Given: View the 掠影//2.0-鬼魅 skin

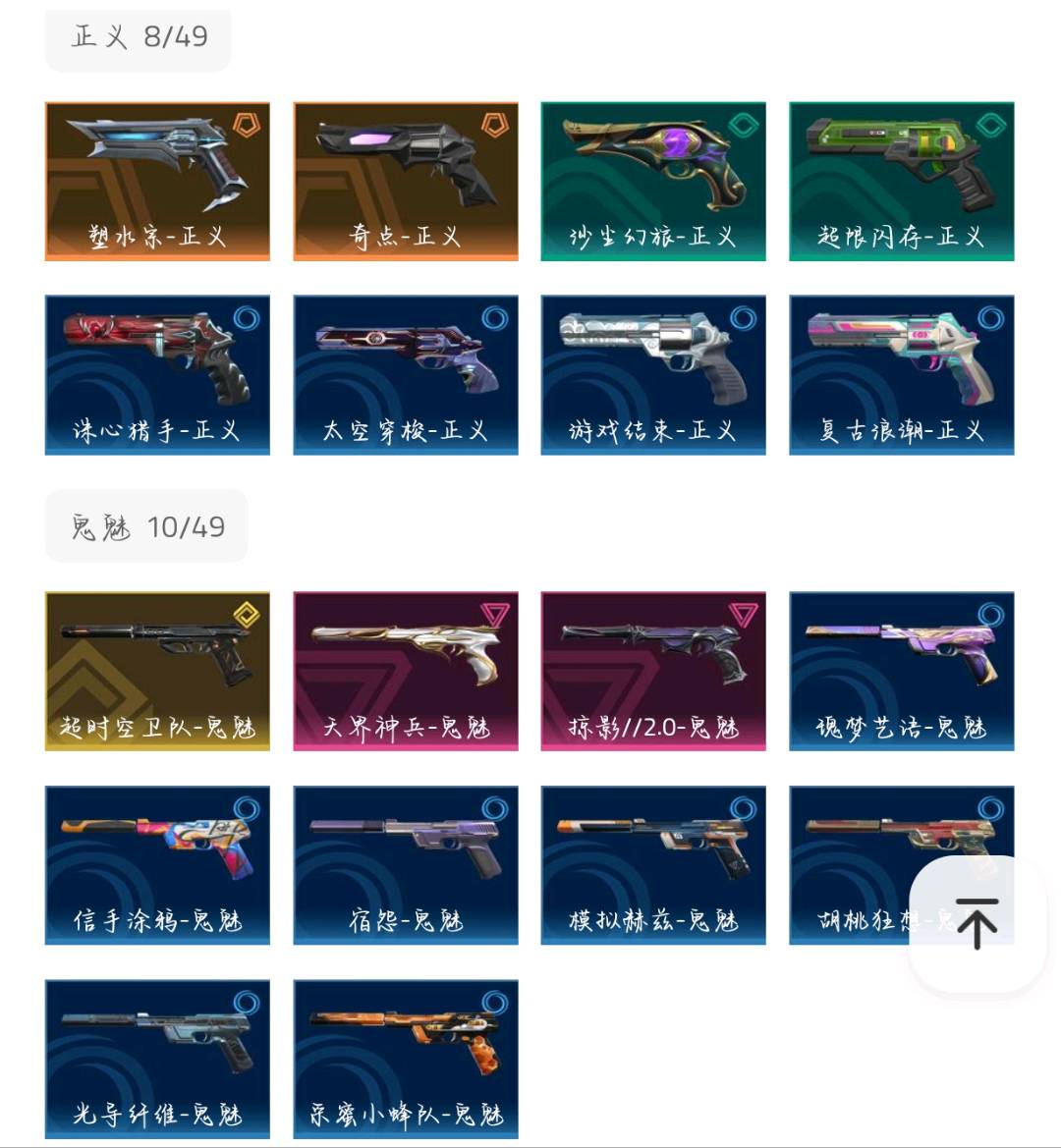Looking at the screenshot, I should pyautogui.click(x=652, y=671).
